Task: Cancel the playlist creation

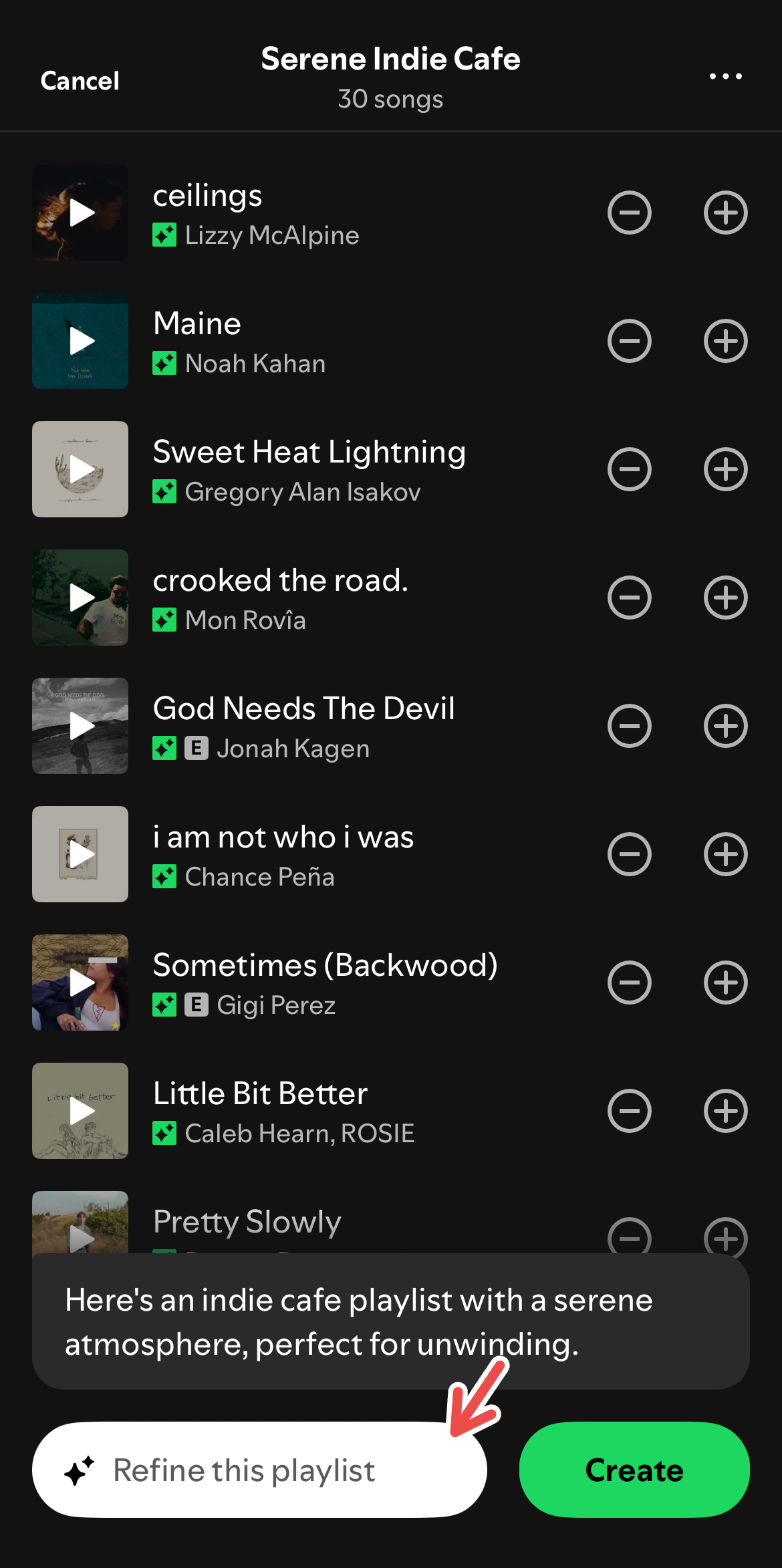Action: [x=80, y=81]
